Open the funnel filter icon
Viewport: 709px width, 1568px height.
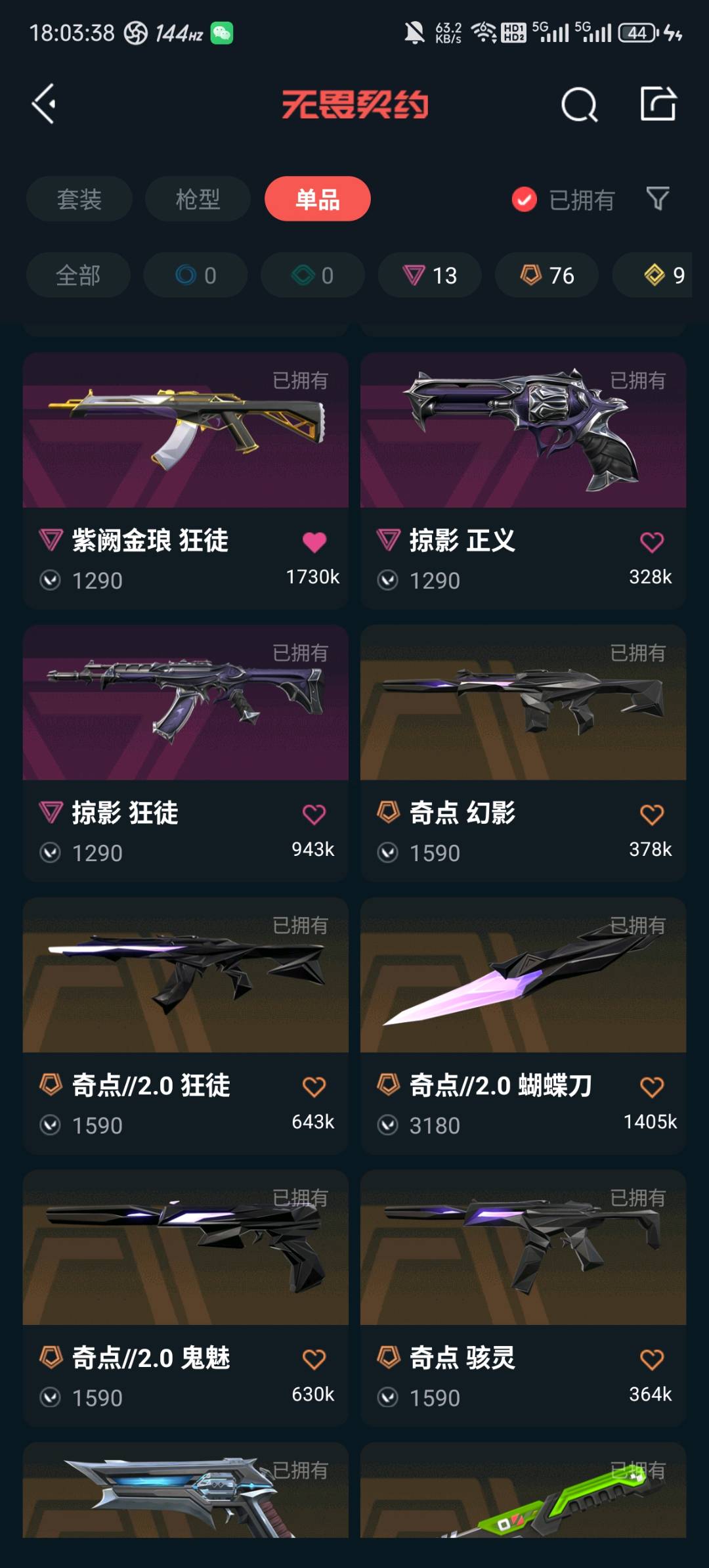coord(657,198)
